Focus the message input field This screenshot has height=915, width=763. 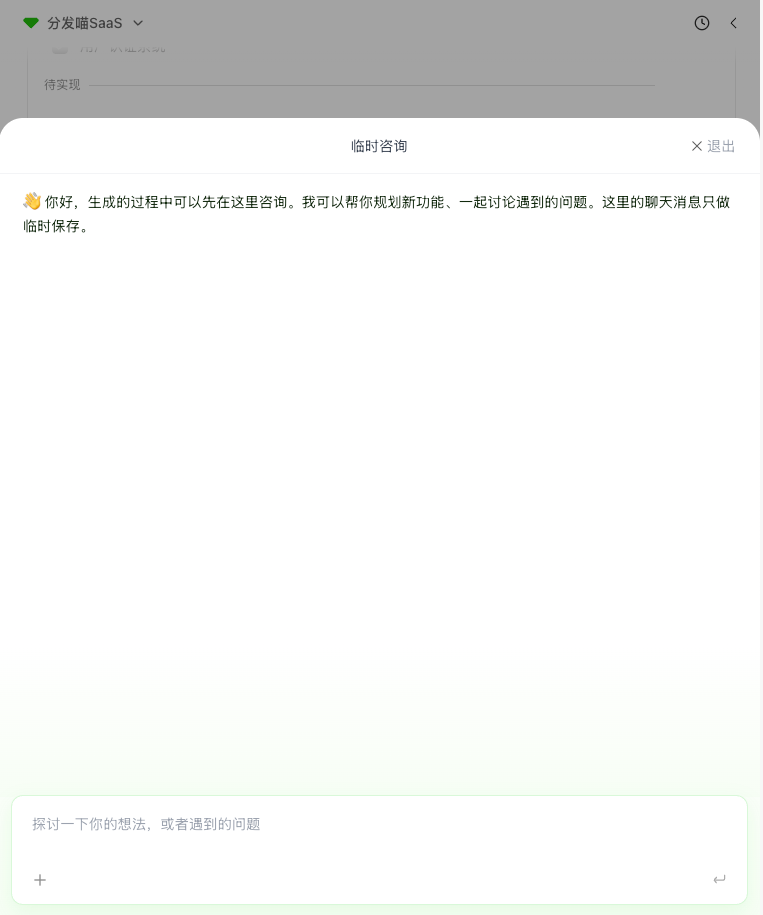(378, 824)
